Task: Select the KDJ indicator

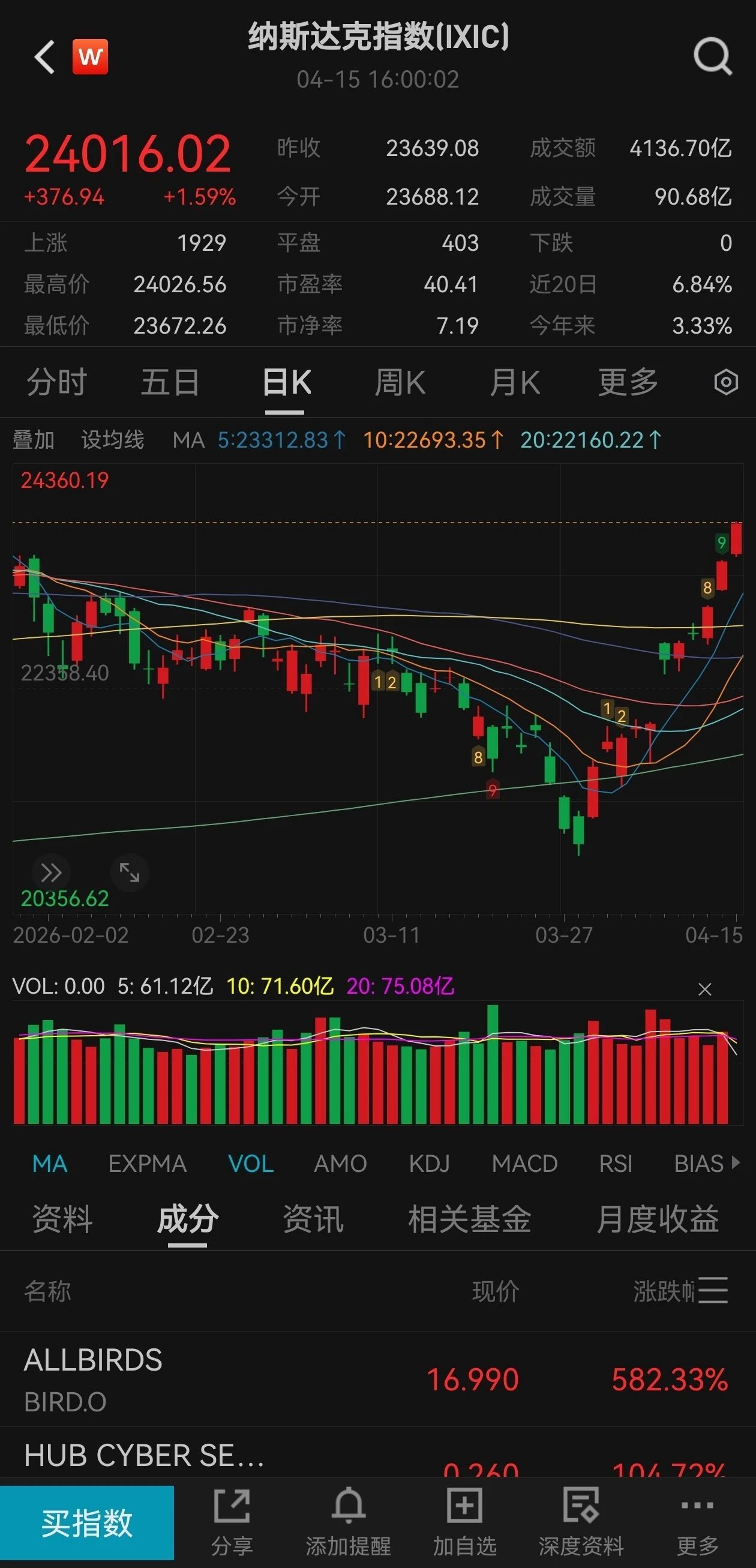Action: [x=429, y=1164]
